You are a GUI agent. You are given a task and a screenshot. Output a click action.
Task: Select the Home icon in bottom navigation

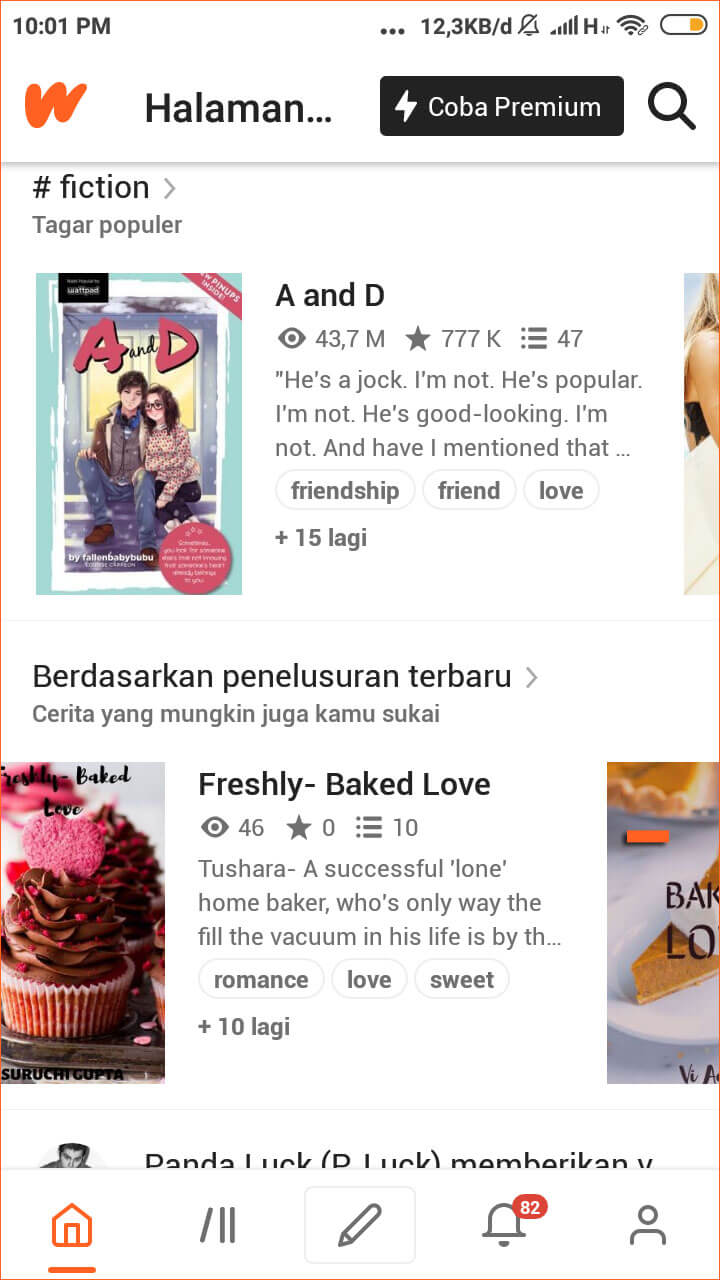pos(72,1222)
